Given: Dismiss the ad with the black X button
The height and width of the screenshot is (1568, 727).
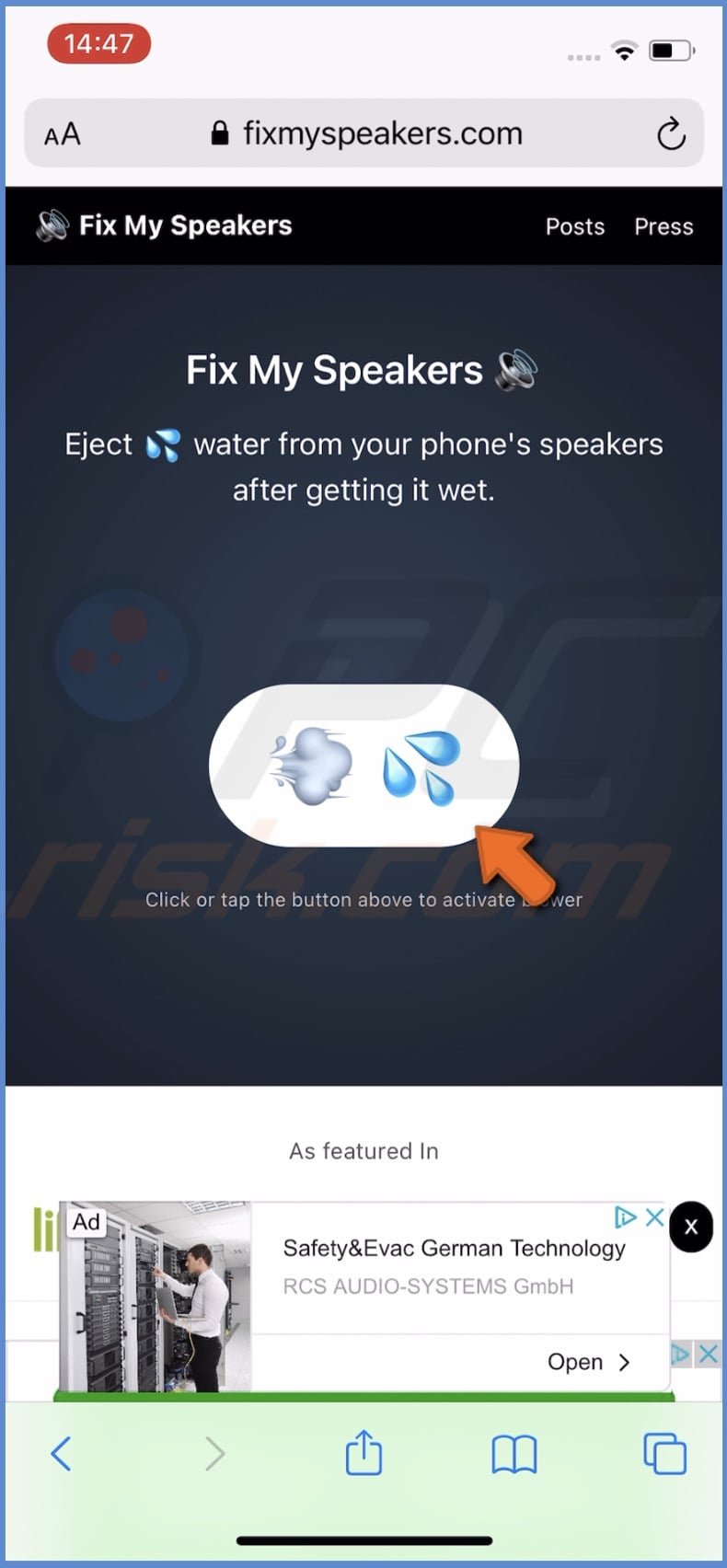Looking at the screenshot, I should [691, 1227].
